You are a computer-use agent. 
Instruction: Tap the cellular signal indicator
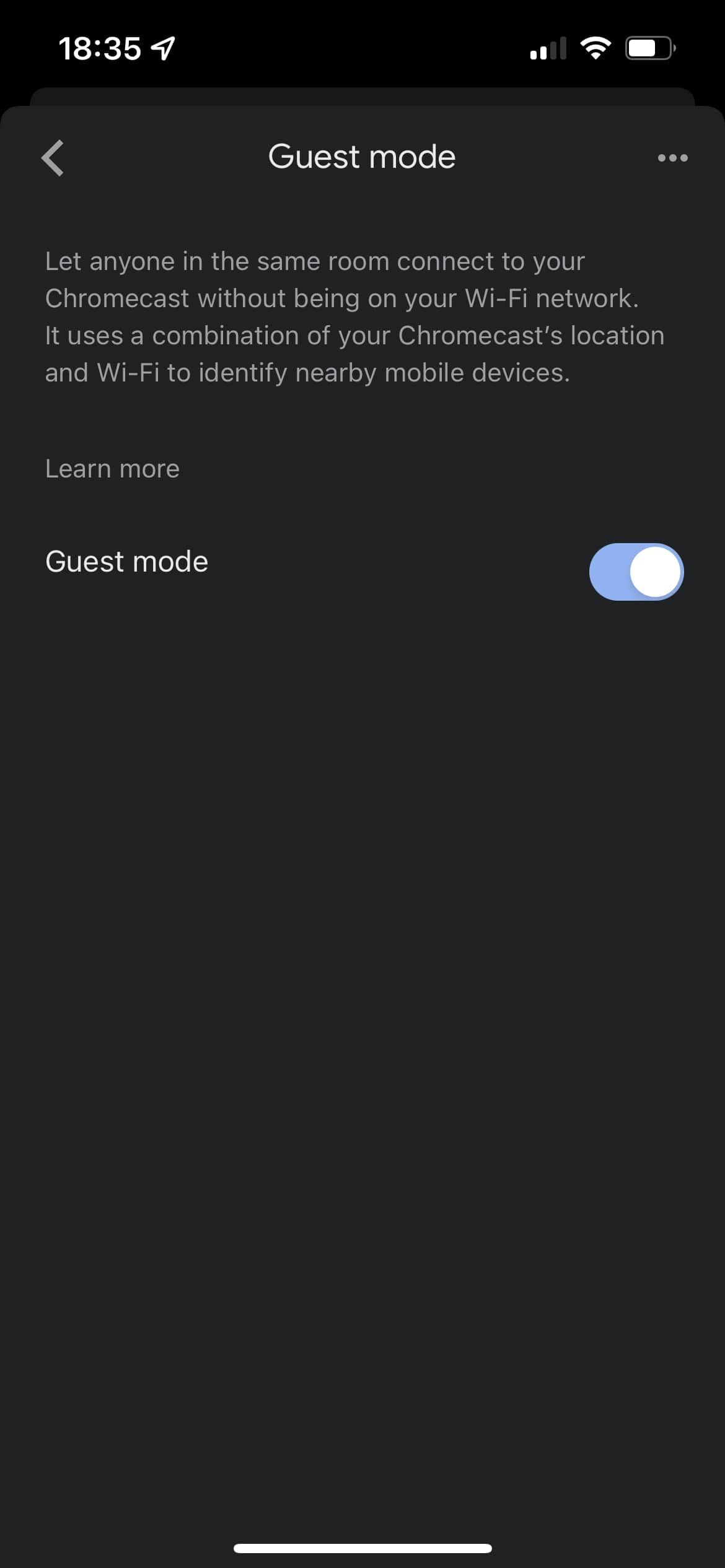(x=548, y=48)
